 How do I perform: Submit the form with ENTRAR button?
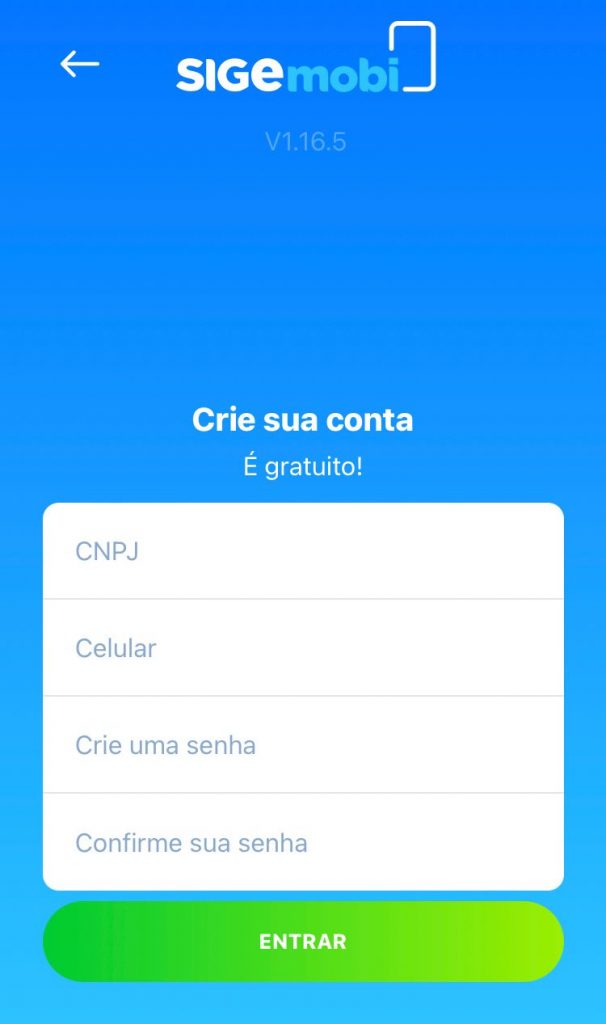pyautogui.click(x=303, y=941)
